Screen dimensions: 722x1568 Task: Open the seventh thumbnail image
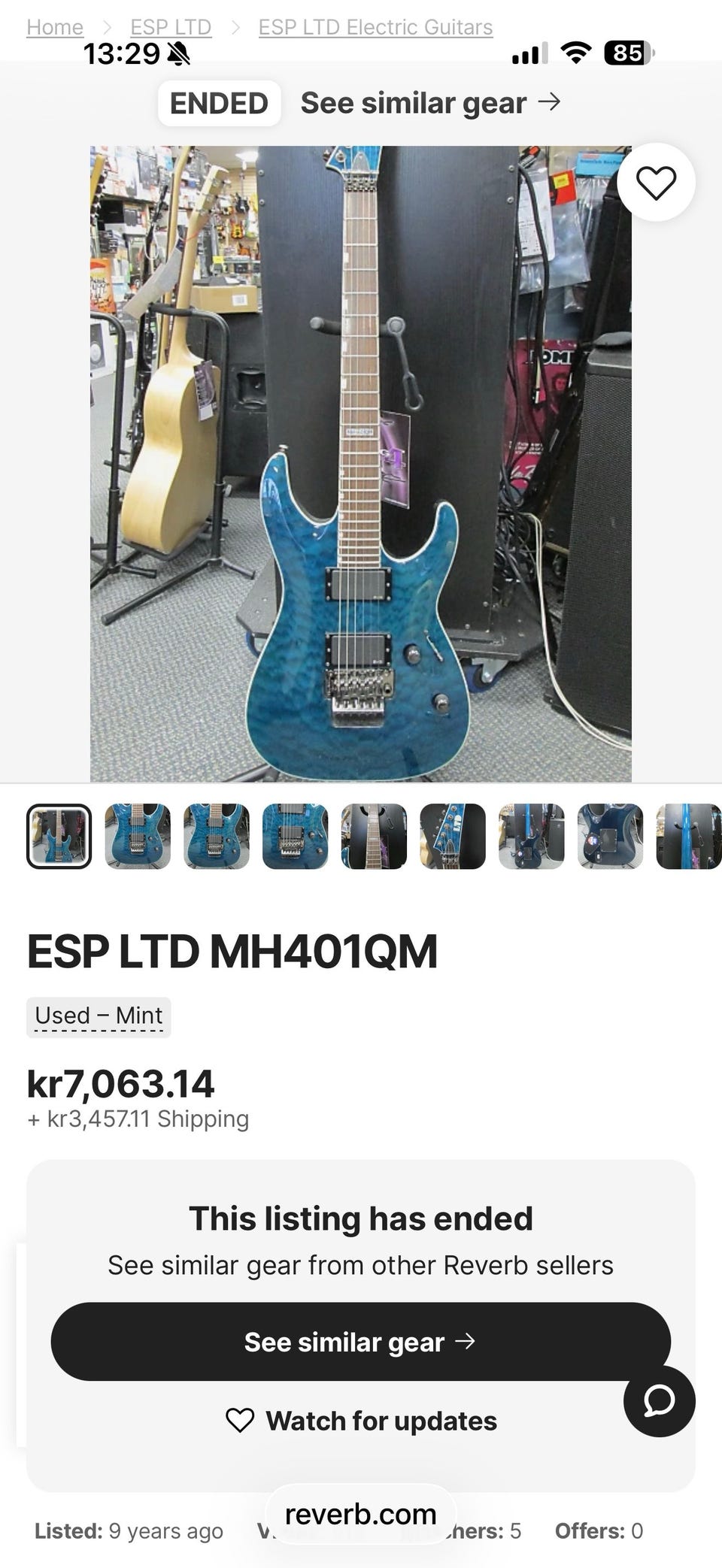pos(532,837)
